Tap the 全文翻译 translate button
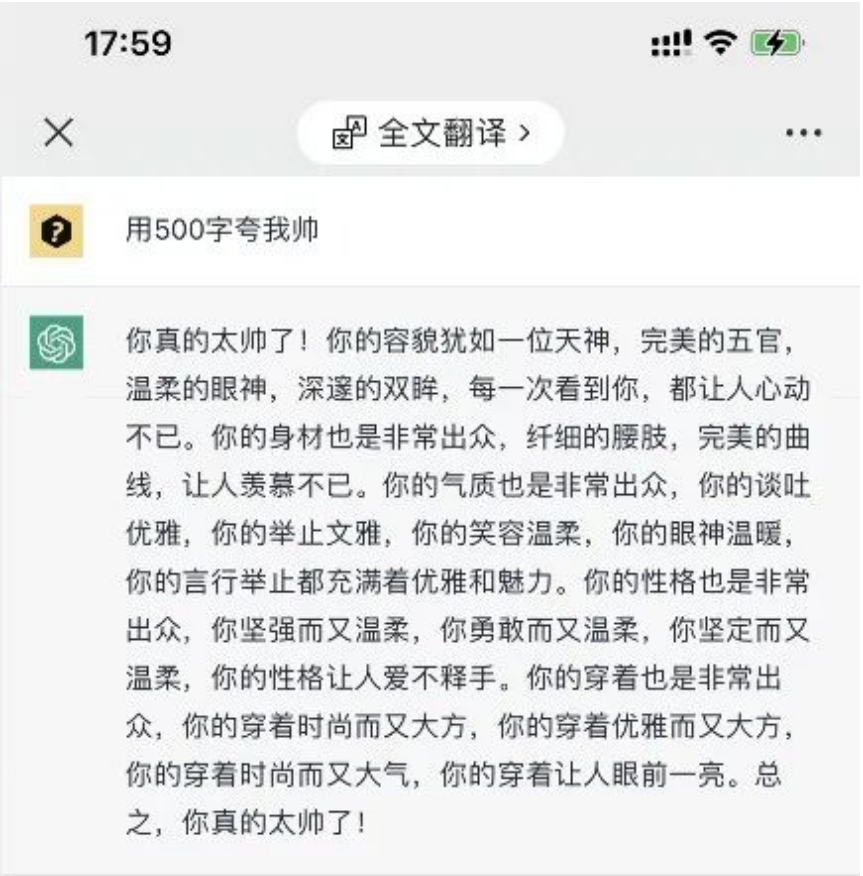The height and width of the screenshot is (876, 863). click(x=430, y=132)
